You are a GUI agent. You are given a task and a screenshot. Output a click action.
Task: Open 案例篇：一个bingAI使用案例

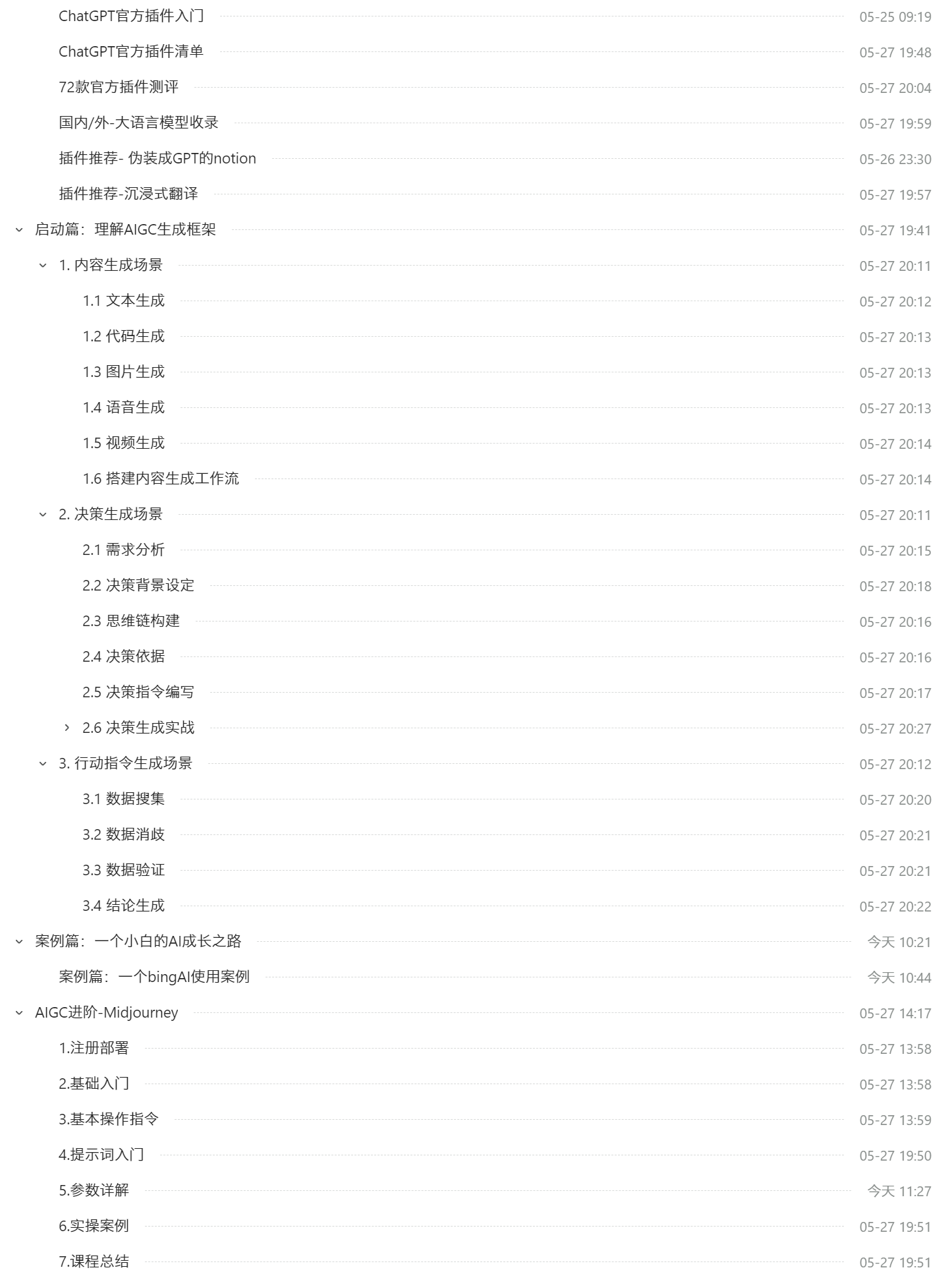154,977
